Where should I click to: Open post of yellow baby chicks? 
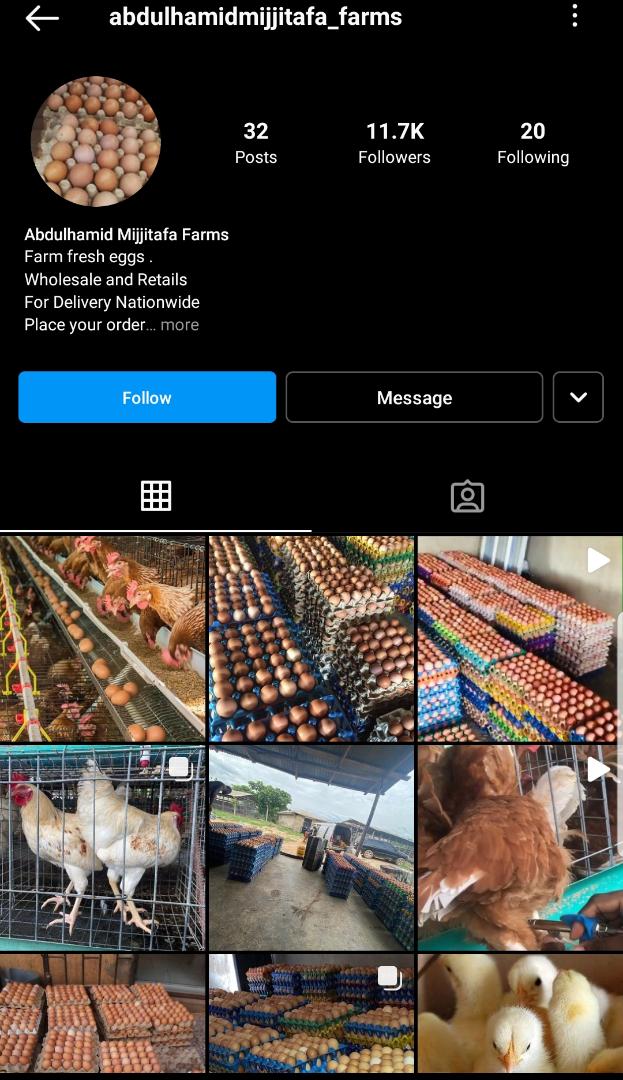519,1013
